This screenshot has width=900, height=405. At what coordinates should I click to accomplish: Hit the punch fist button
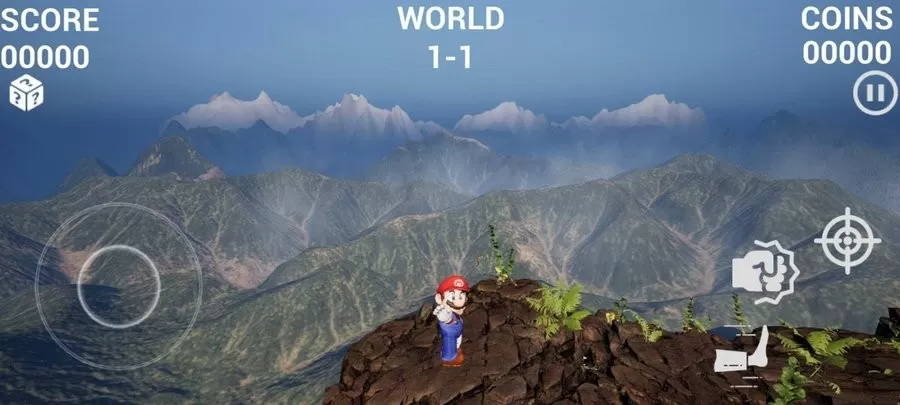[x=764, y=271]
